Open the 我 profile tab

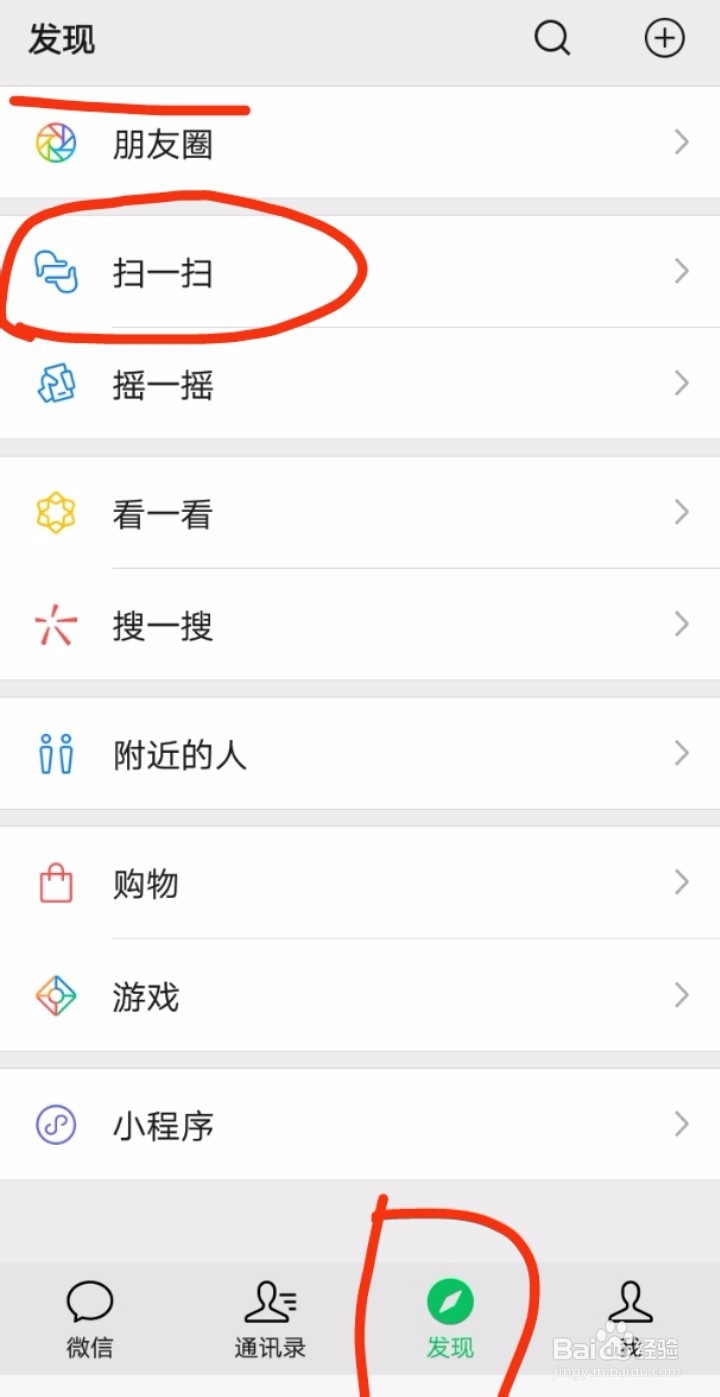[x=630, y=1320]
